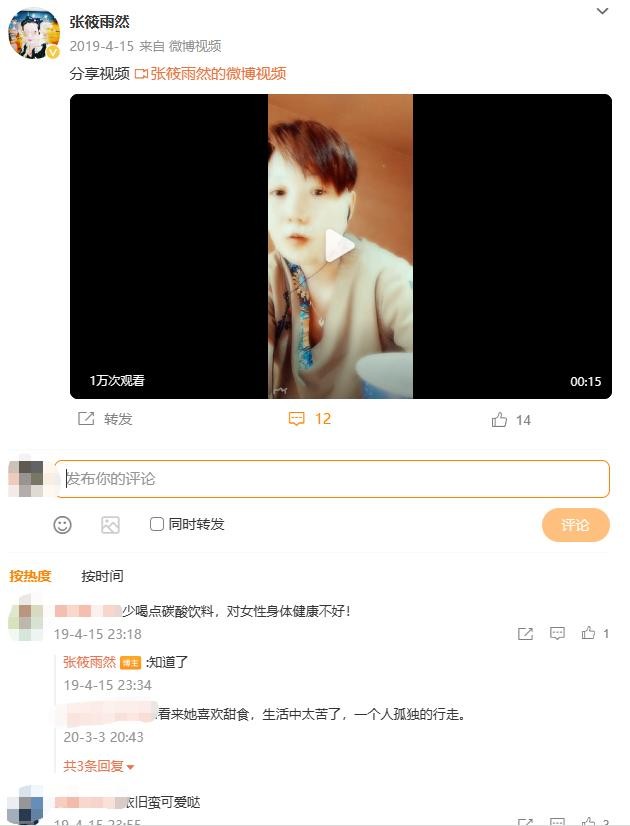Image resolution: width=630 pixels, height=826 pixels.
Task: Submit comment with 评论 button
Action: coord(575,525)
